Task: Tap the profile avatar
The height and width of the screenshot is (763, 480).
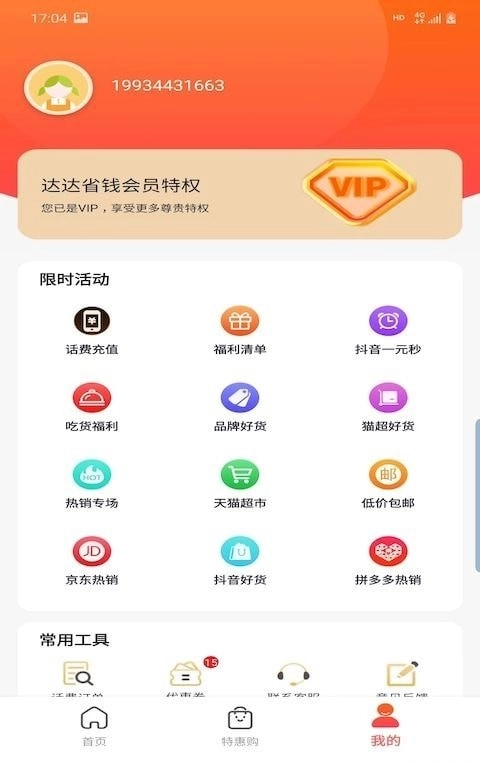Action: pos(58,88)
